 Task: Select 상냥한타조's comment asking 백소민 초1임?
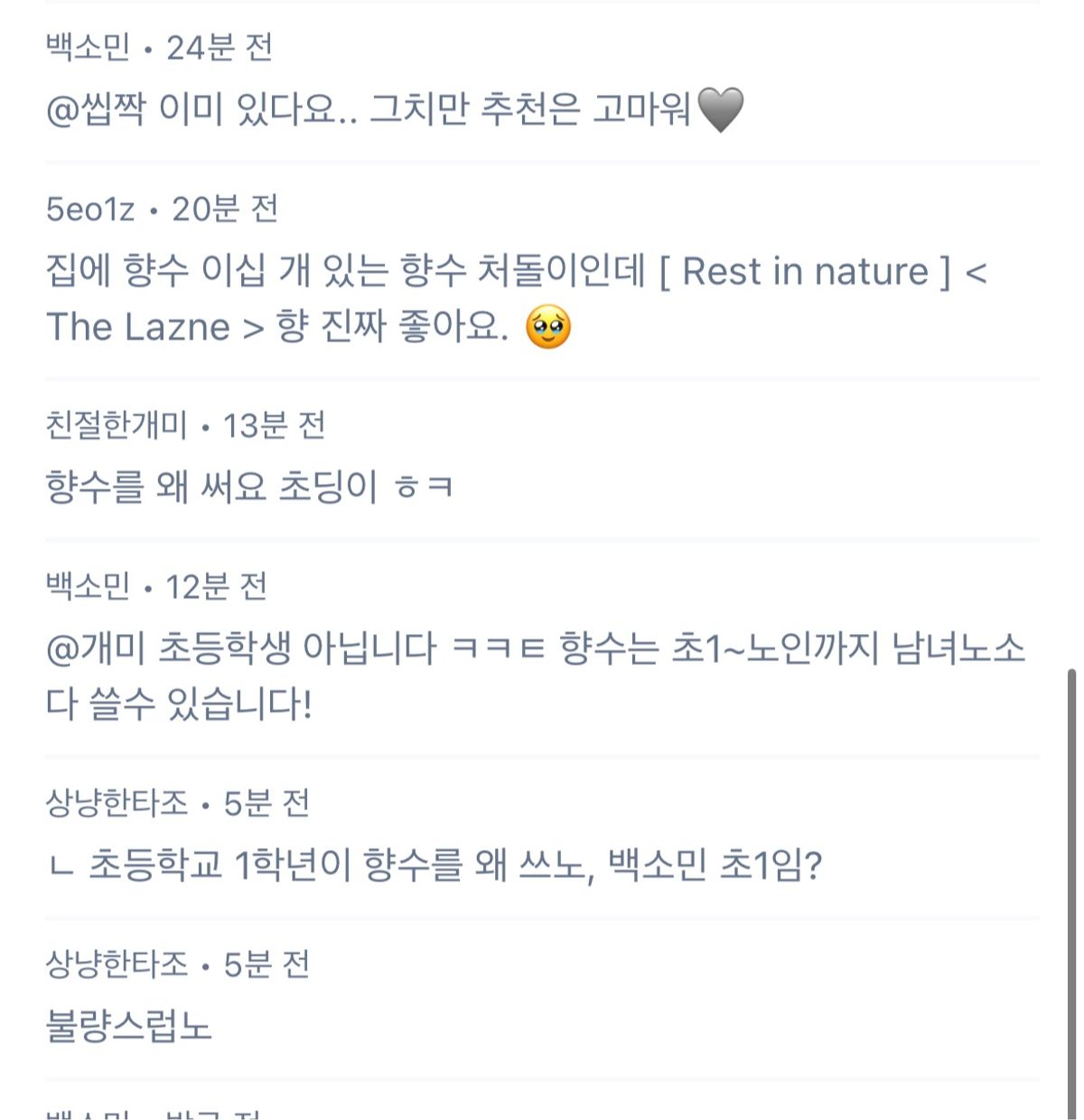coord(434,865)
